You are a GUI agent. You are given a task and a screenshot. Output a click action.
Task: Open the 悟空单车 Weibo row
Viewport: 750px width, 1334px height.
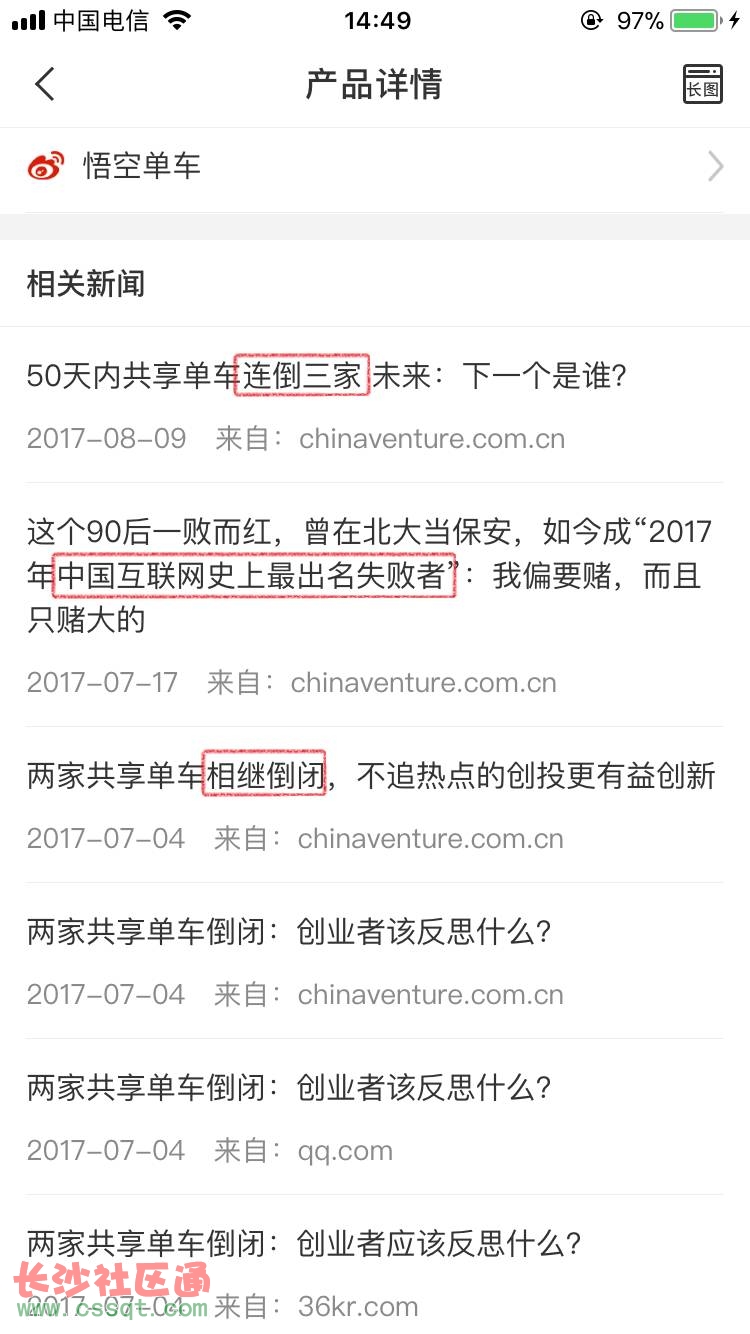pyautogui.click(x=375, y=166)
